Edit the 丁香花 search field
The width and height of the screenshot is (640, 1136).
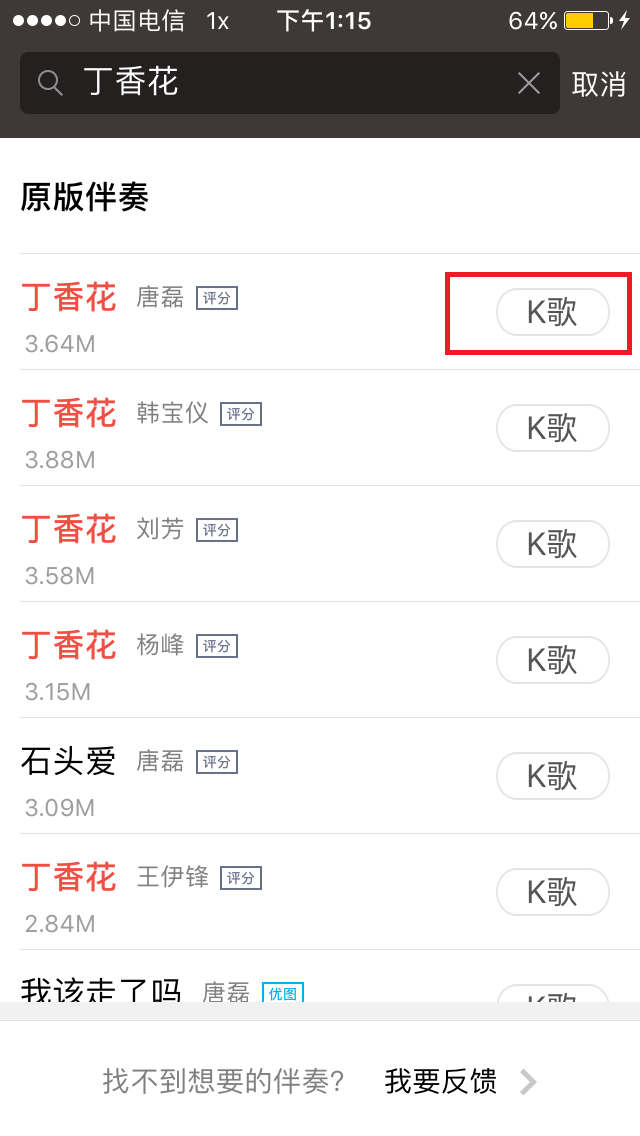click(x=290, y=83)
